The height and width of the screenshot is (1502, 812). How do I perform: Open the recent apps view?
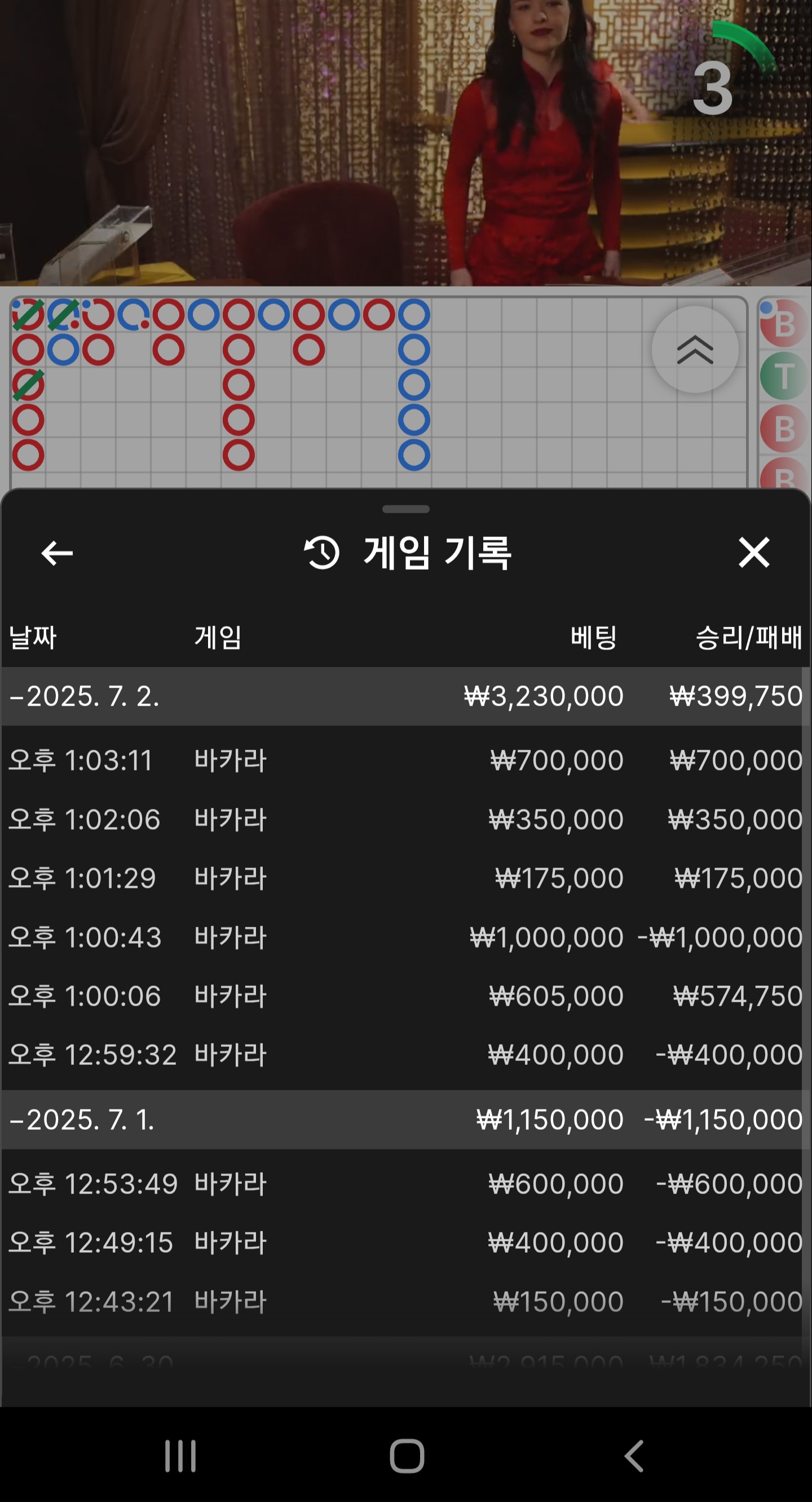180,1456
